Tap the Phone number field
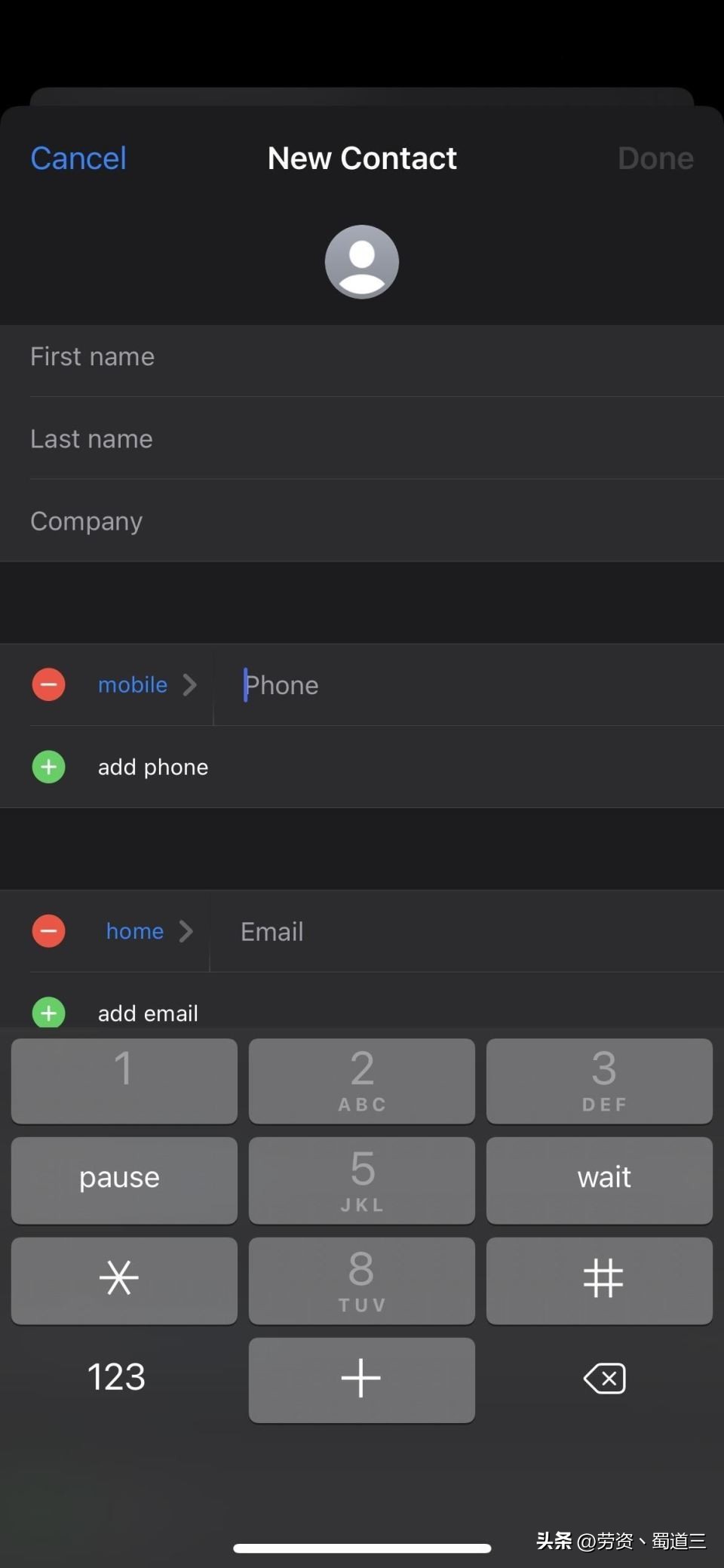 click(468, 685)
